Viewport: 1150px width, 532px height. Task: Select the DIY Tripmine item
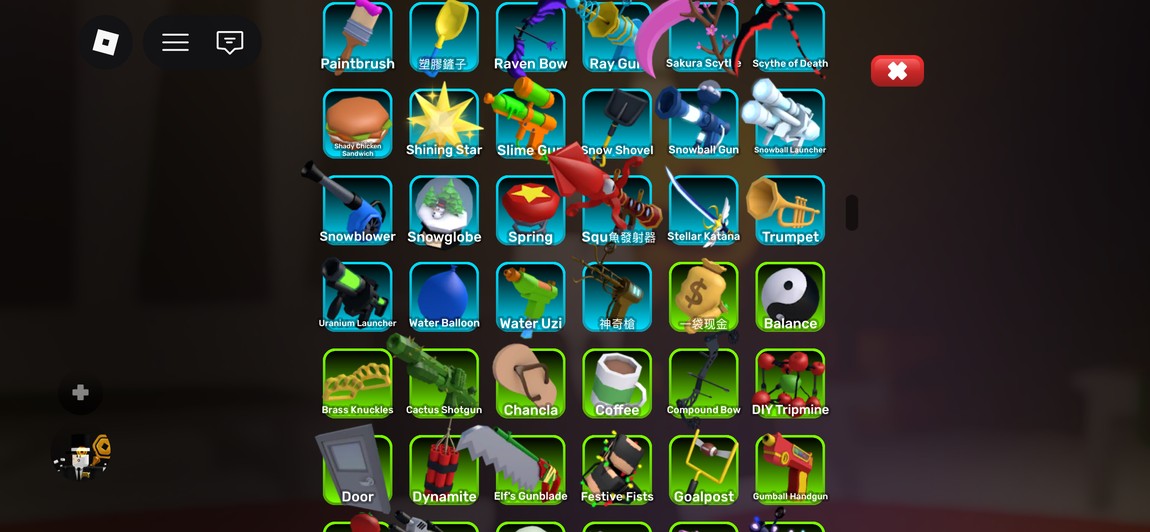[790, 384]
